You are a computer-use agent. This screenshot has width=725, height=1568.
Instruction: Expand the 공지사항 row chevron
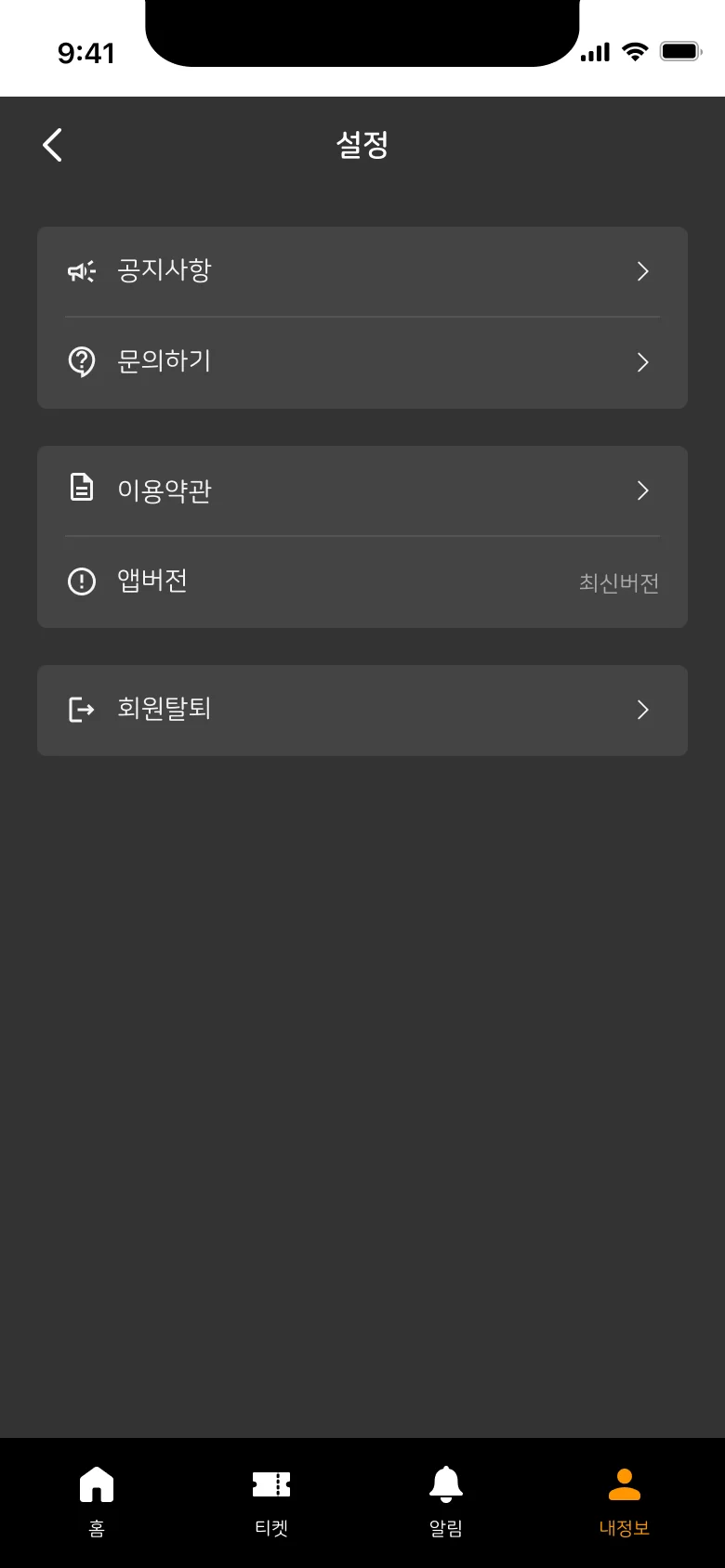tap(642, 270)
